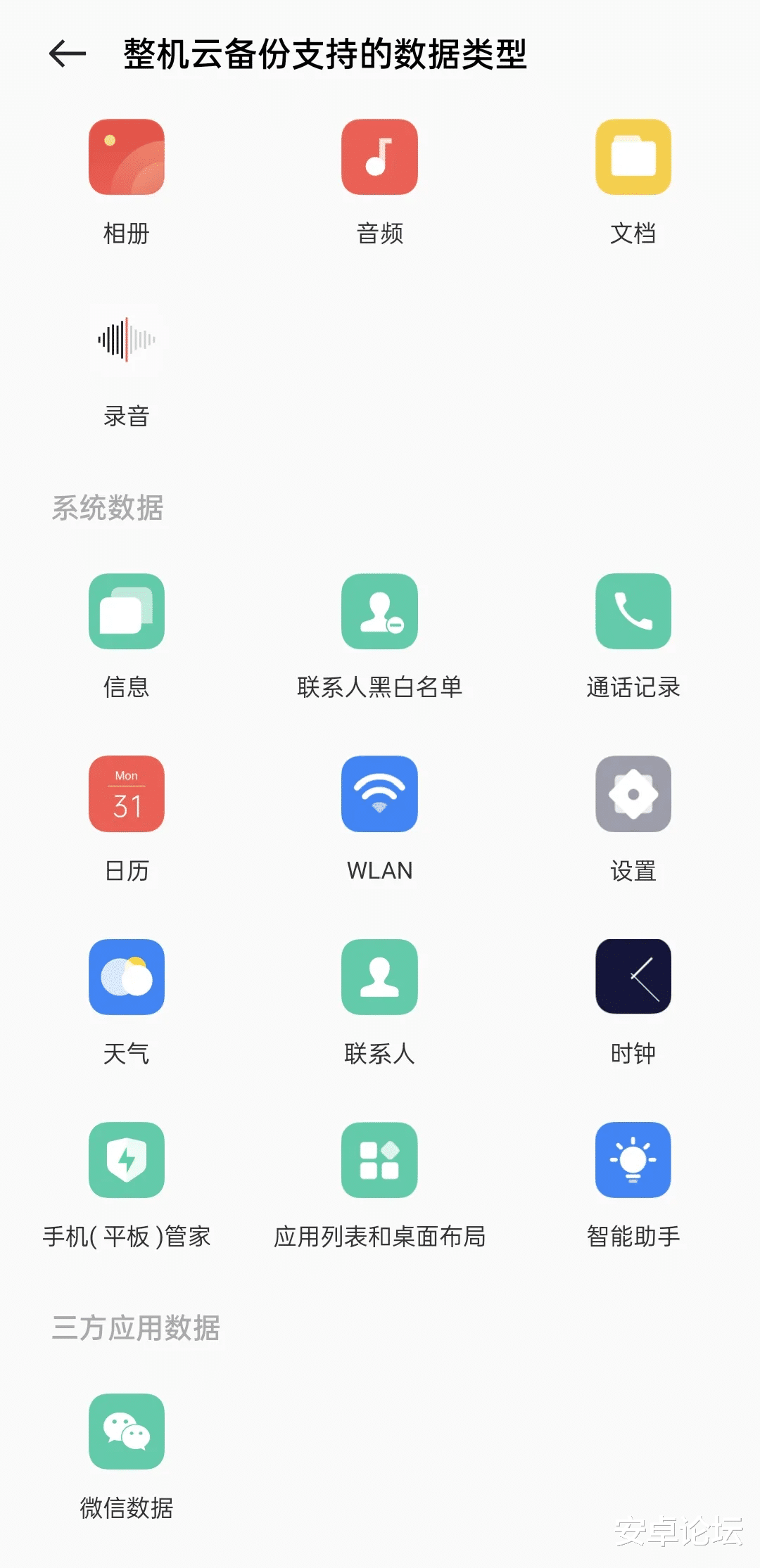Click the WLAN wireless icon
This screenshot has width=760, height=1568.
point(379,793)
